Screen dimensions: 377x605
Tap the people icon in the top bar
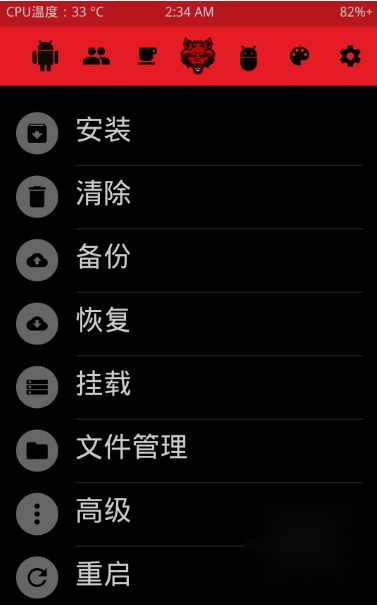(x=96, y=56)
